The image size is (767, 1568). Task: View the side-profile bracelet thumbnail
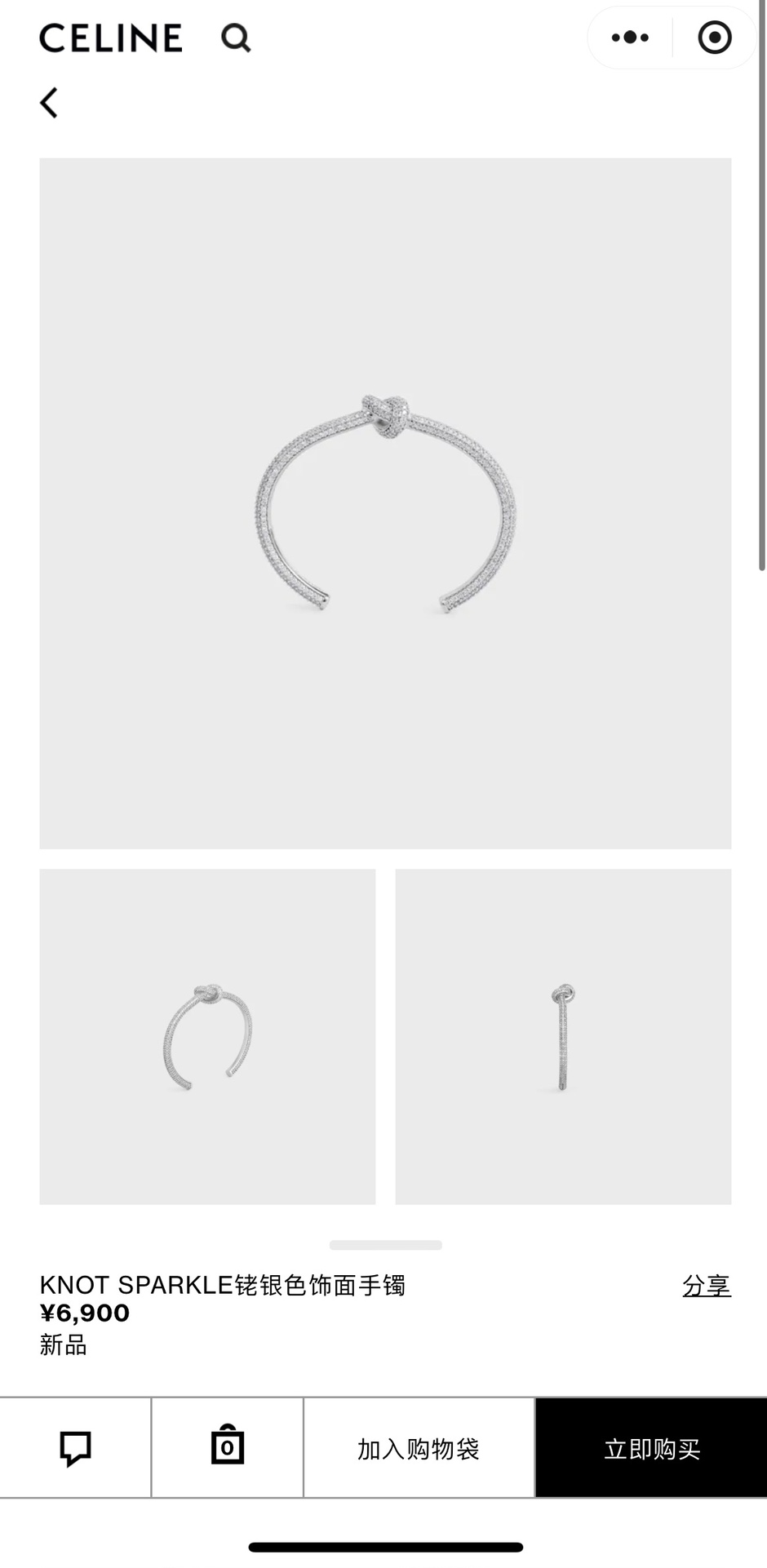click(x=563, y=1036)
